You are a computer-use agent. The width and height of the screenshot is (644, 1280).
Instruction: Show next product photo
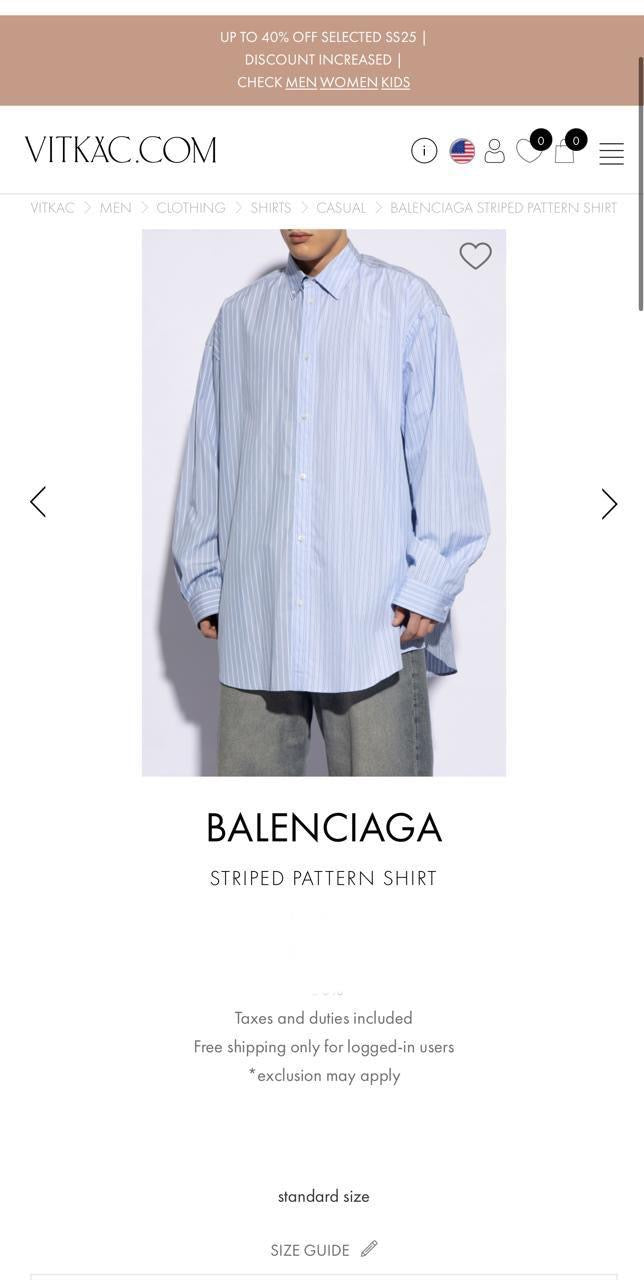[x=608, y=503]
